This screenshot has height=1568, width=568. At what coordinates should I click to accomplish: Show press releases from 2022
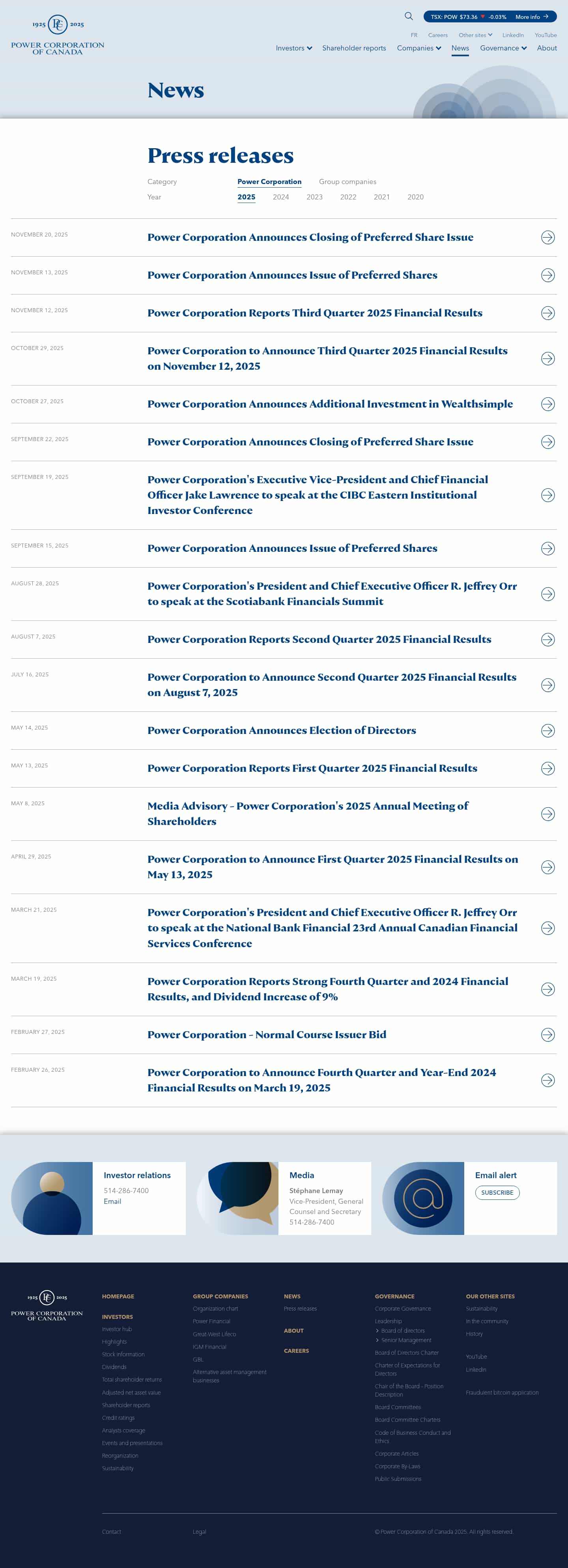click(348, 197)
